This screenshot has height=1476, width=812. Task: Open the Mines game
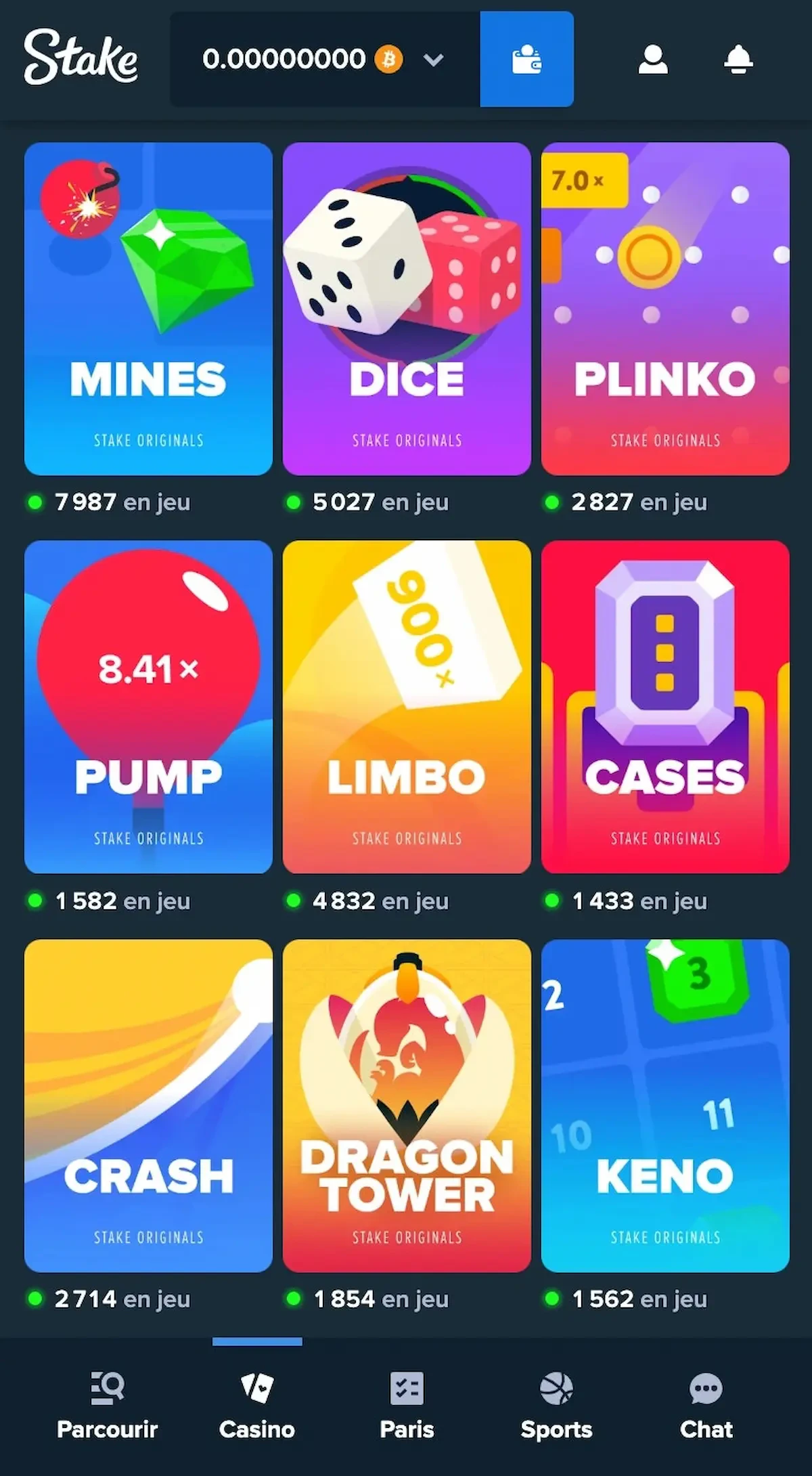[148, 309]
